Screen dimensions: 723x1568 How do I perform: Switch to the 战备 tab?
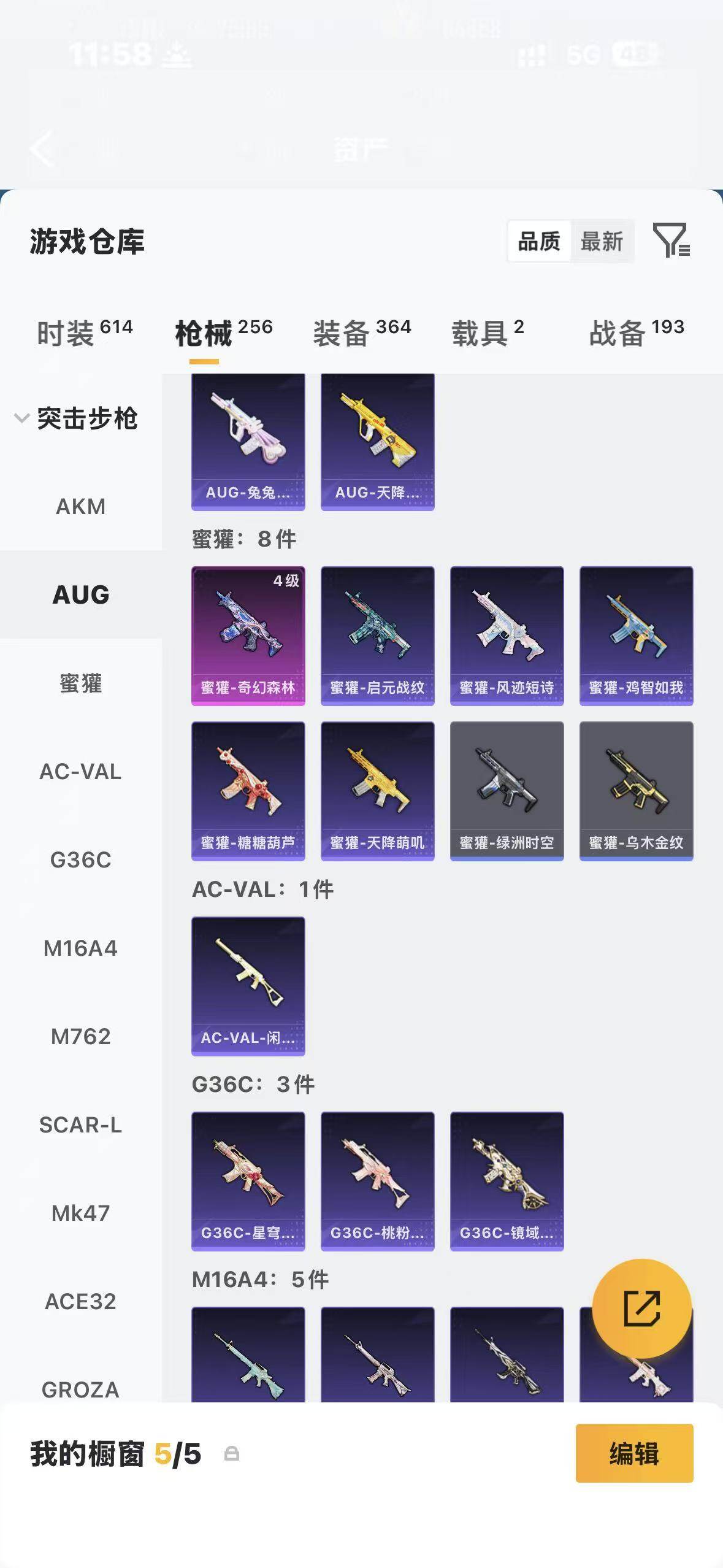[x=637, y=333]
